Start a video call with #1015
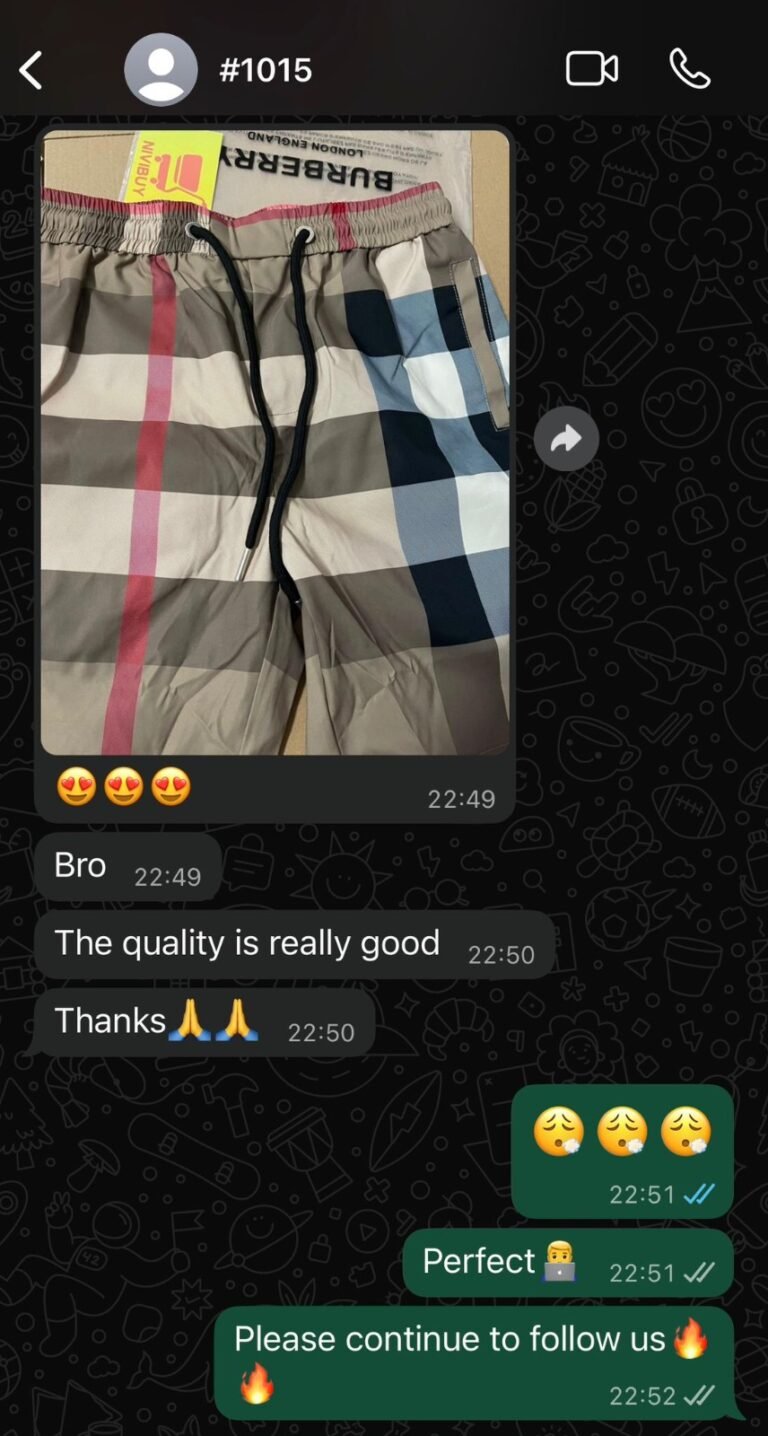Screen dimensions: 768x1436 tap(591, 70)
